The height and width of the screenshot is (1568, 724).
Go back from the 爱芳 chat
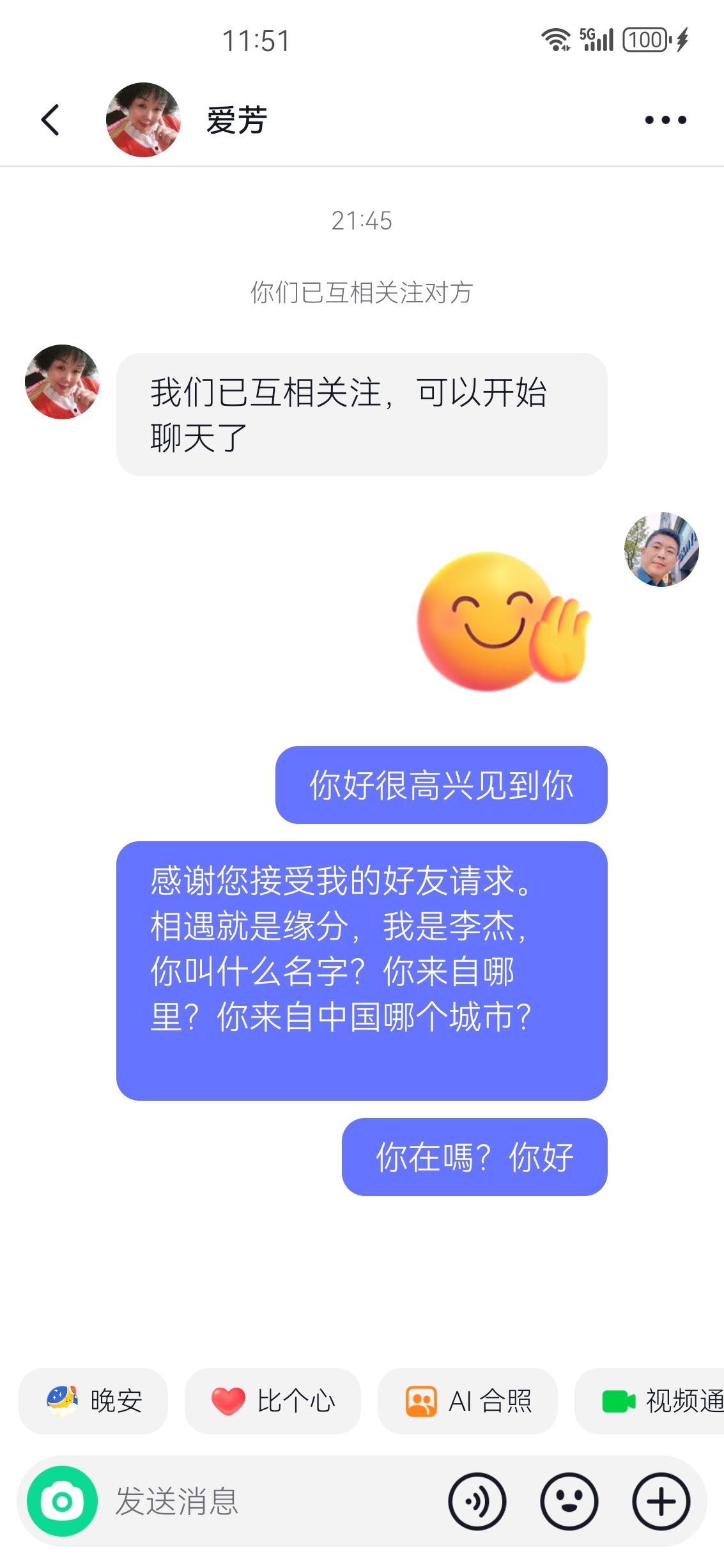pos(50,120)
